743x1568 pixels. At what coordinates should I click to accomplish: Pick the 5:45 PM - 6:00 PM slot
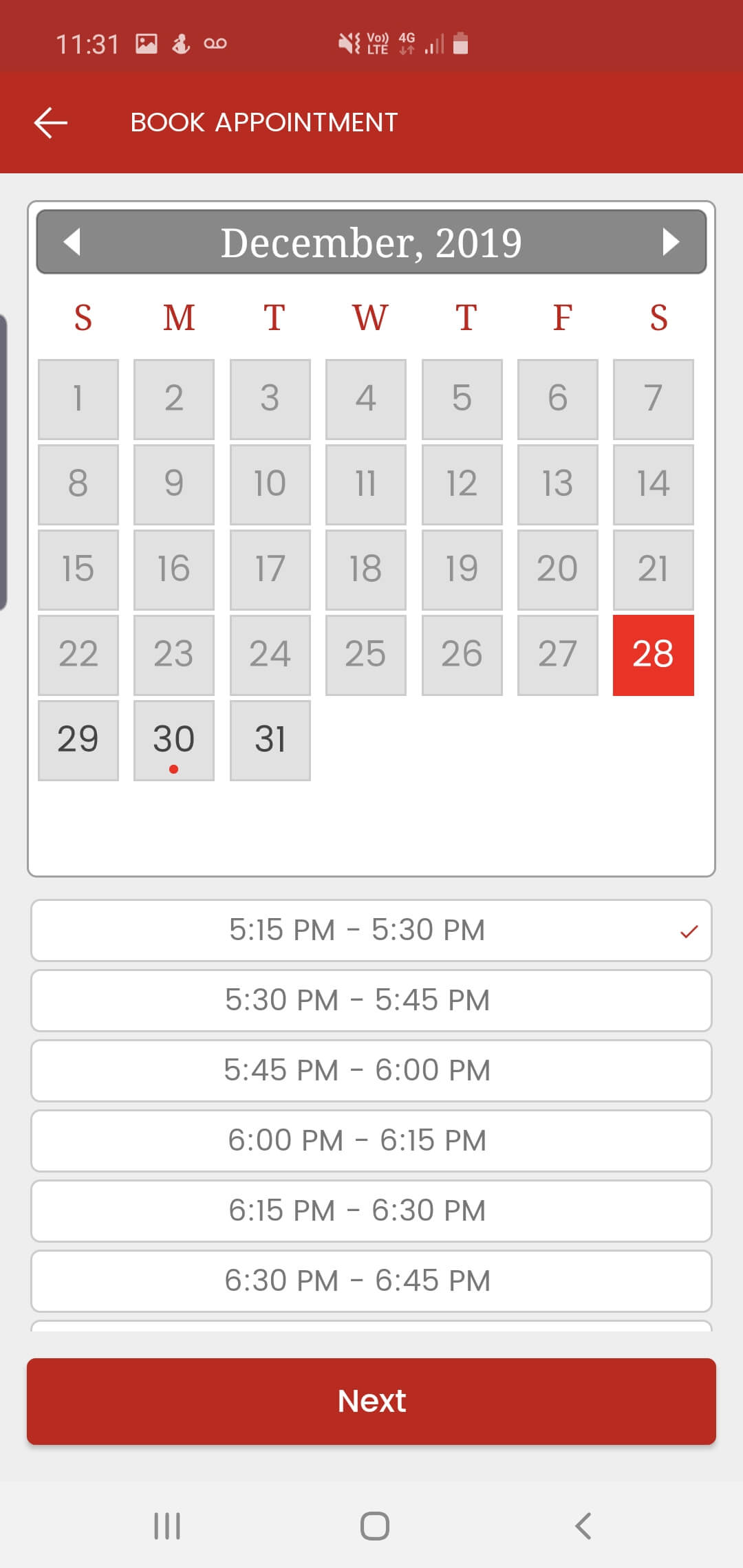point(371,1070)
